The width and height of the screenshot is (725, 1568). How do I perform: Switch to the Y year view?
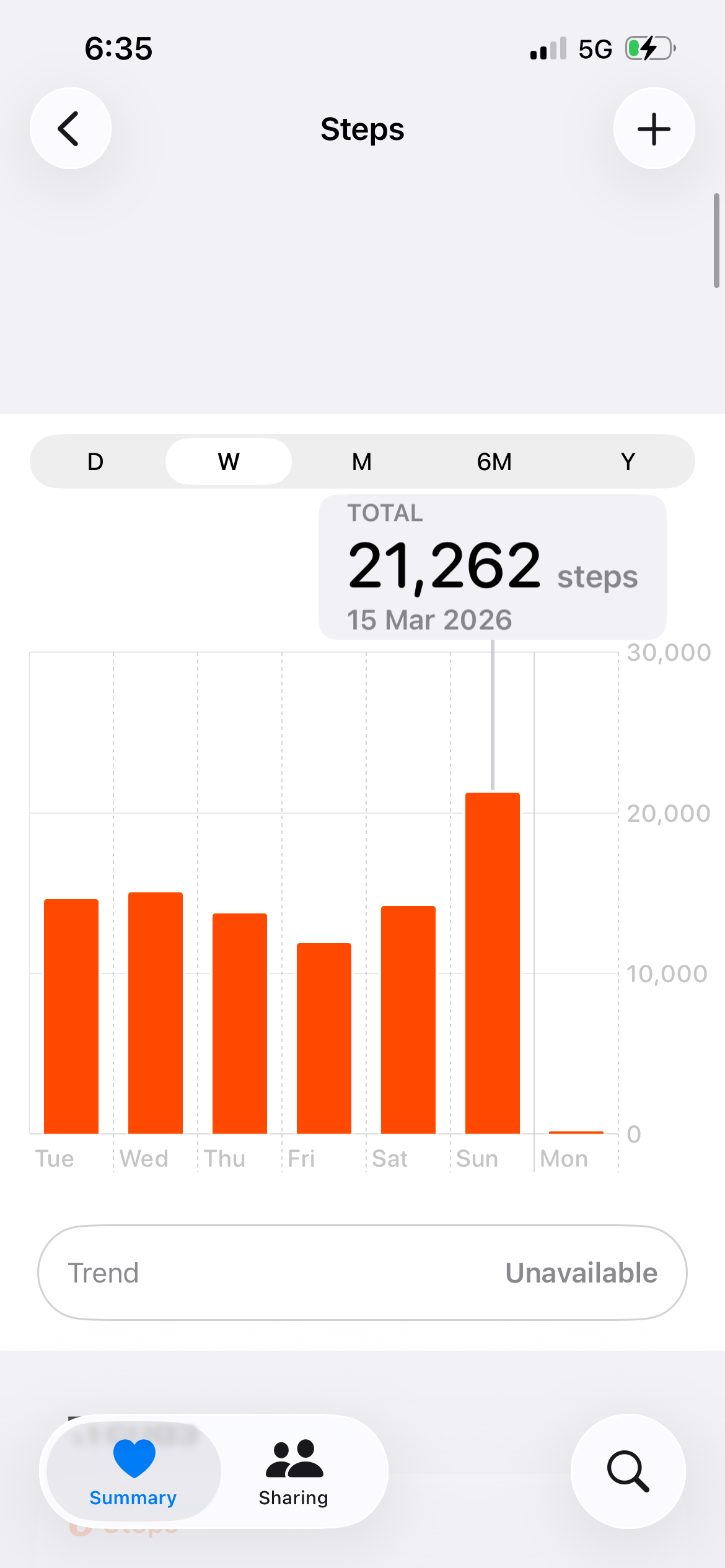628,461
